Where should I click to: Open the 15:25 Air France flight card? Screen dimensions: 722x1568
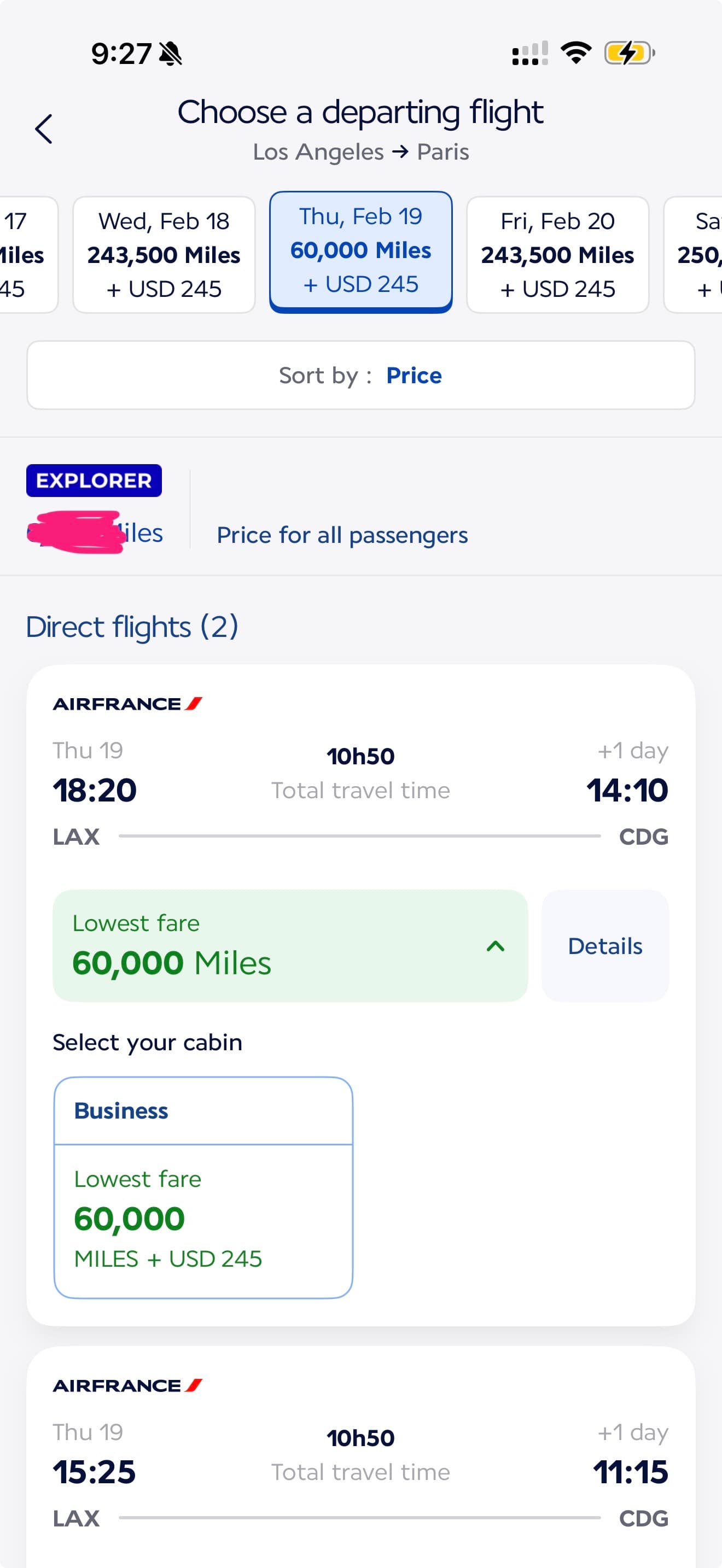point(360,1461)
